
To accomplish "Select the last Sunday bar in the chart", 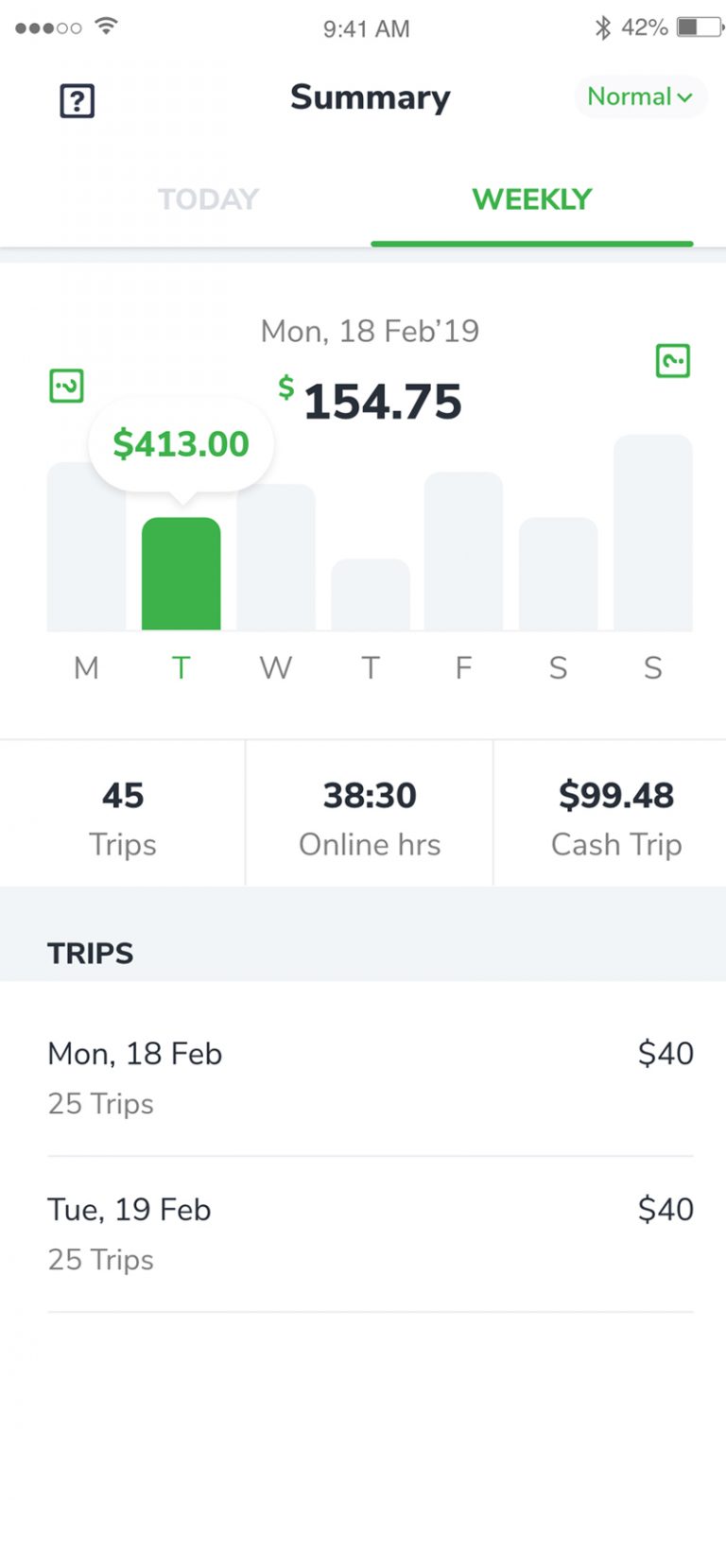I will [653, 532].
